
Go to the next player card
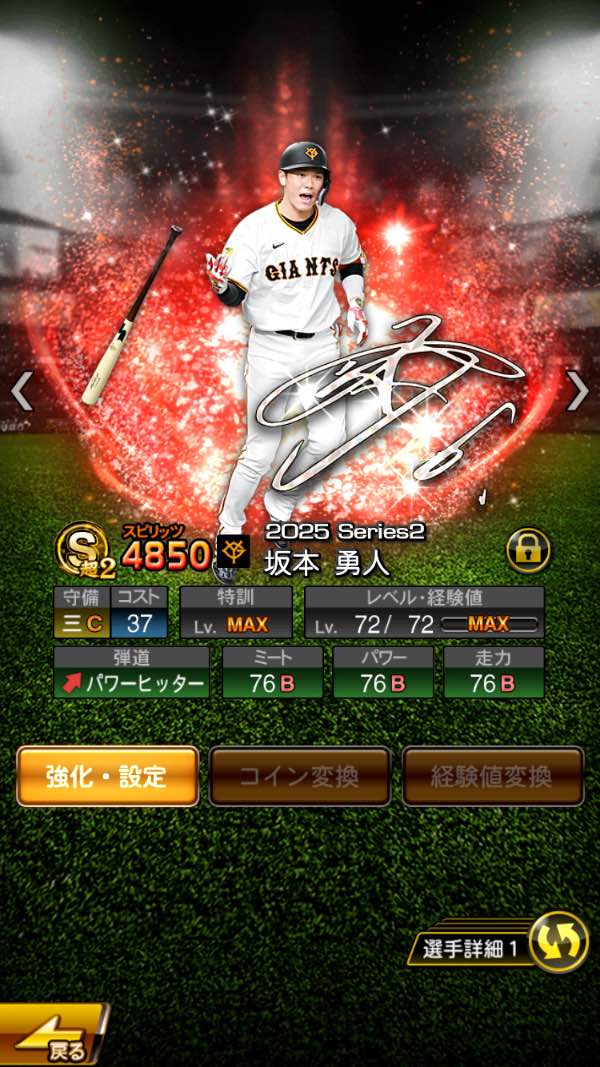tap(577, 392)
